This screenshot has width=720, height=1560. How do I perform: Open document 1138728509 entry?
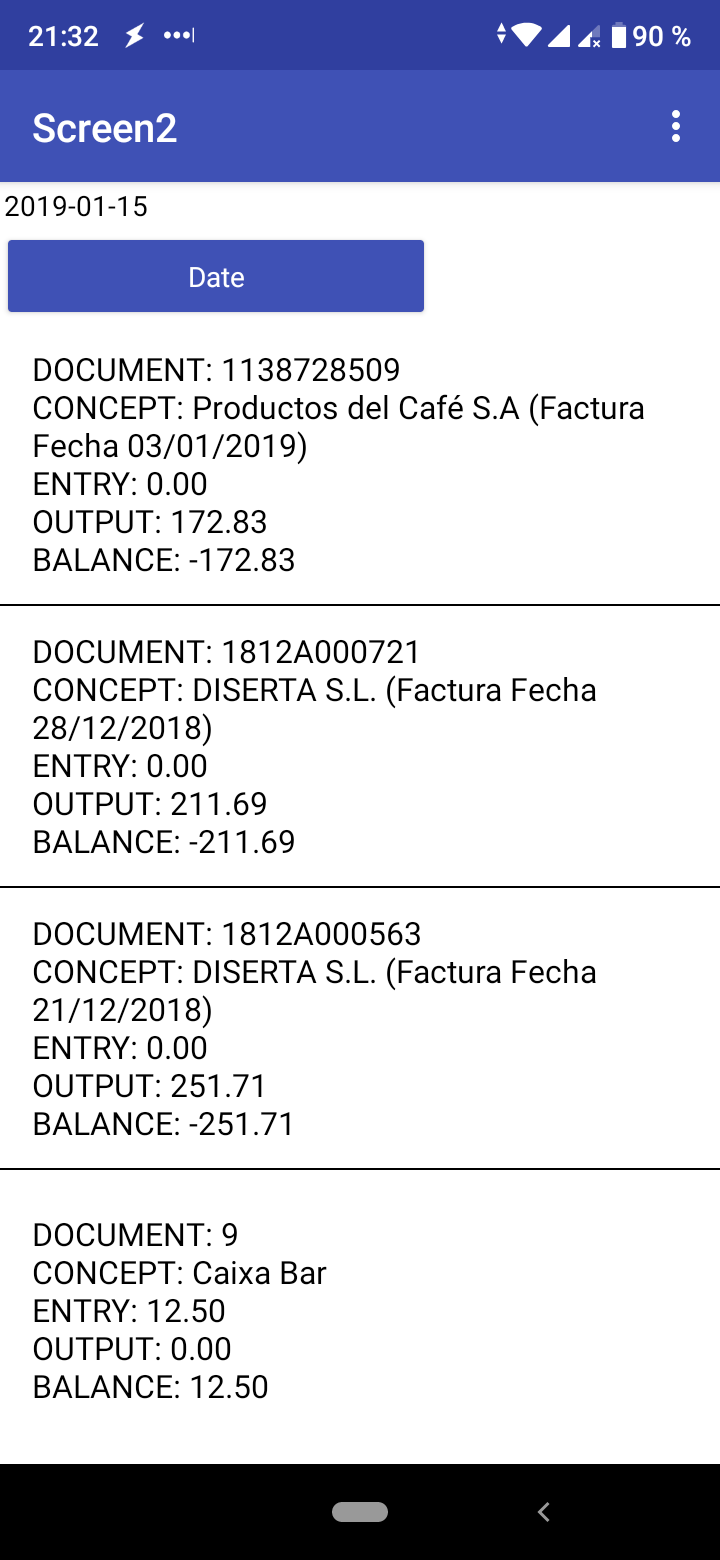click(x=360, y=465)
